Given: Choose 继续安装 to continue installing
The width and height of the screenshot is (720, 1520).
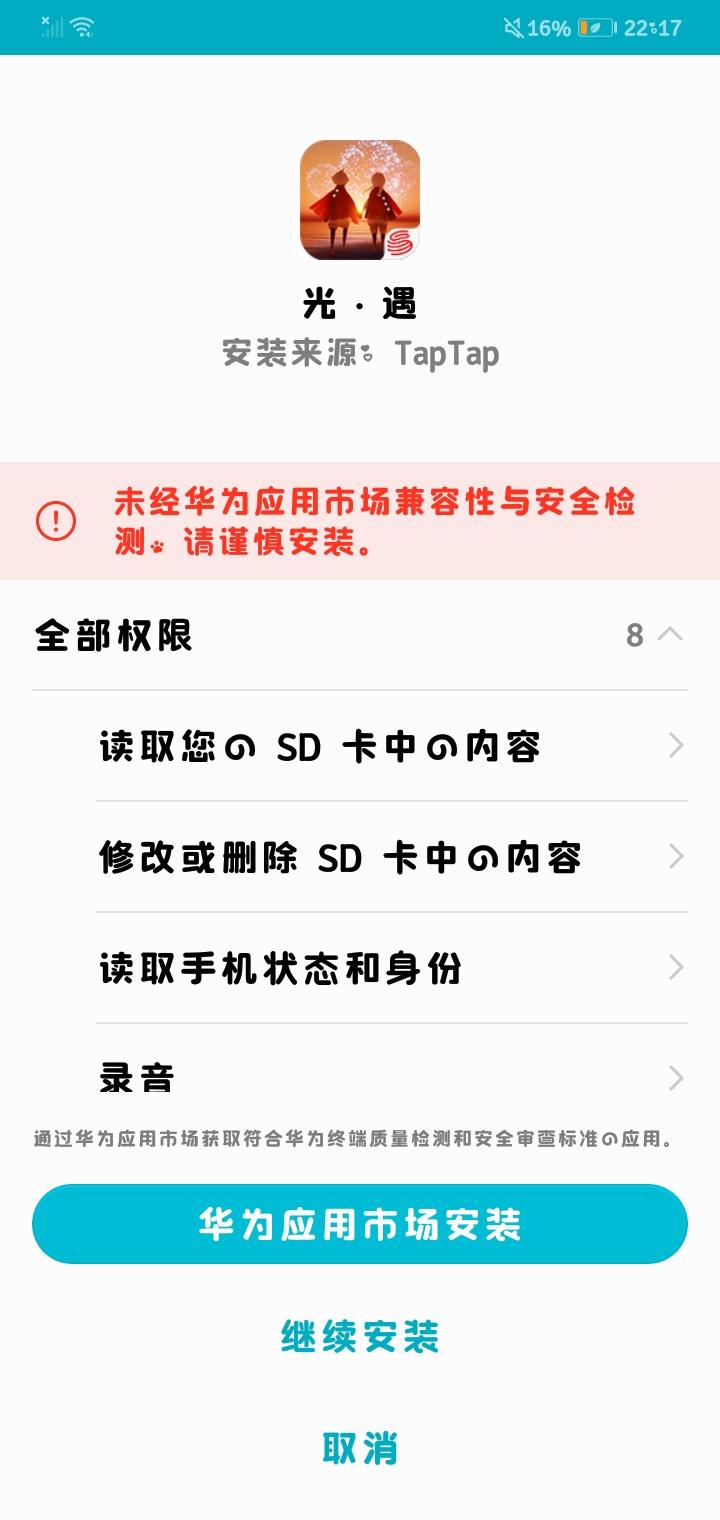Looking at the screenshot, I should coord(360,1336).
